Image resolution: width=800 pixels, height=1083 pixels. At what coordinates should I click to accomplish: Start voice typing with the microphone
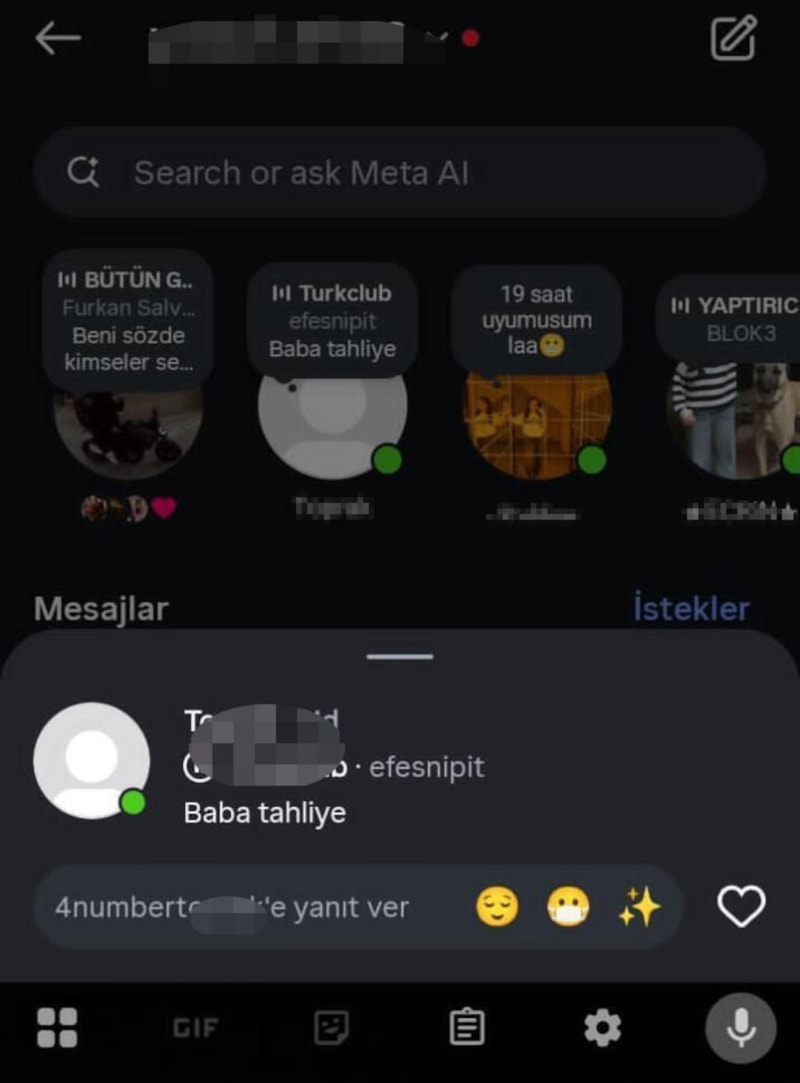(740, 1027)
